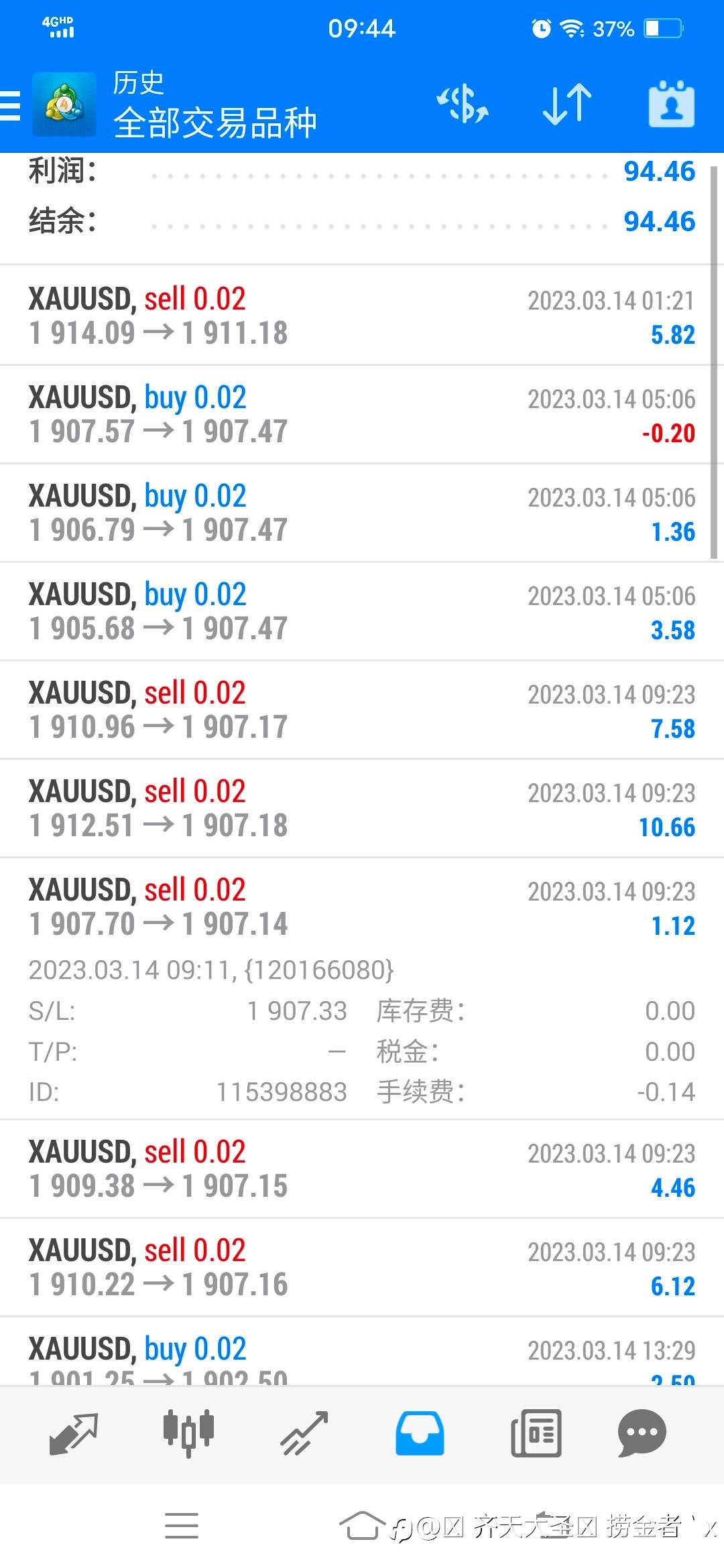Screen dimensions: 724x1568
Task: Open the sort order arrows icon
Action: pos(566,105)
